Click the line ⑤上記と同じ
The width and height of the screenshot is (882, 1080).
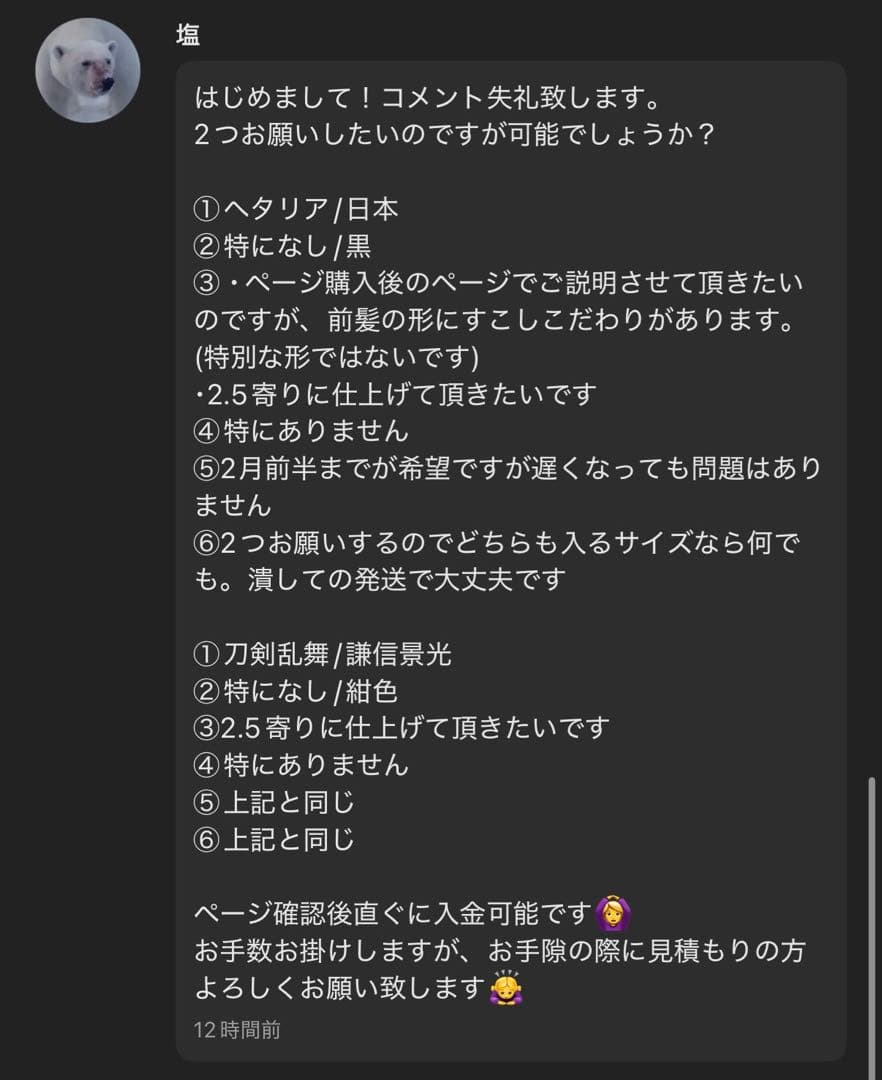(x=275, y=801)
